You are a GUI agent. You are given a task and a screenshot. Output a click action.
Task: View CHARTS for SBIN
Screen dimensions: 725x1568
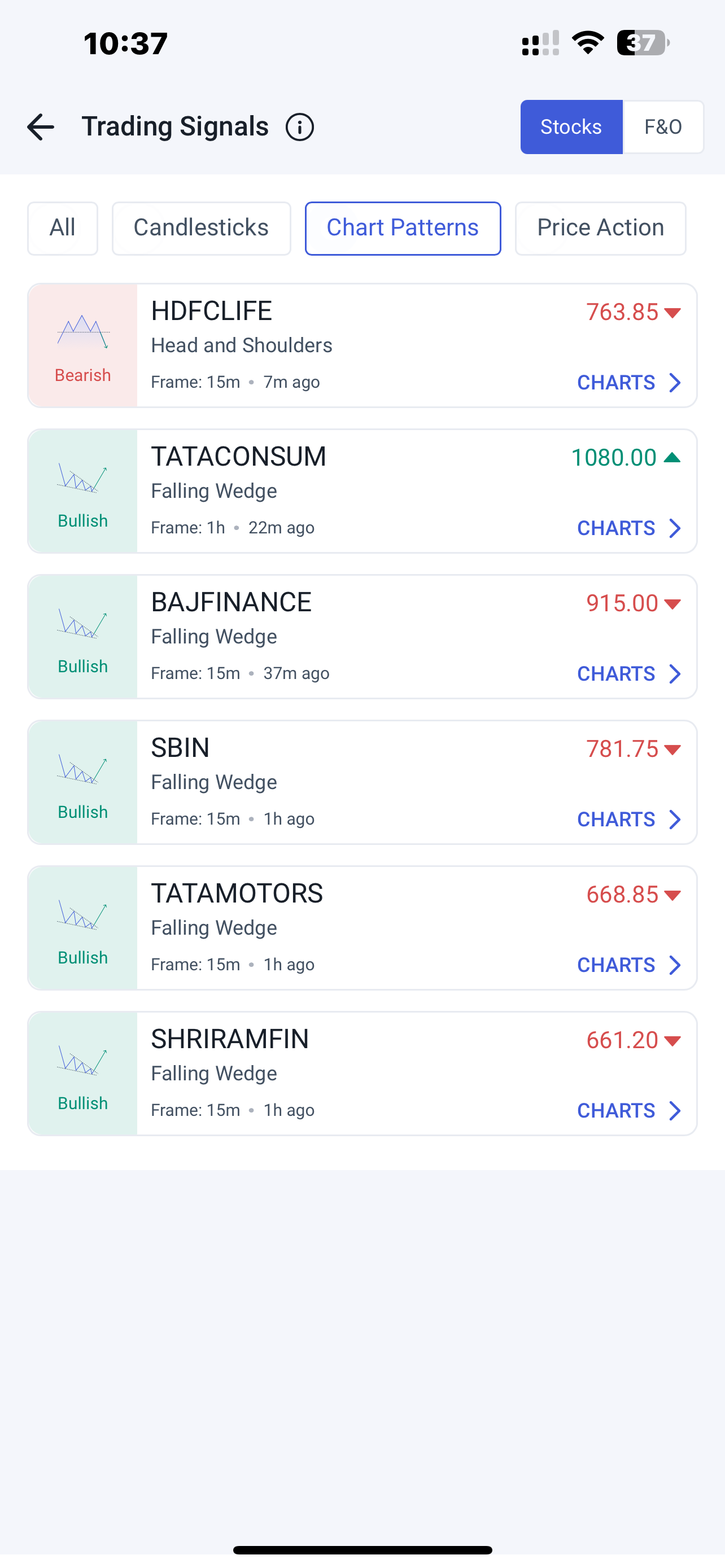coord(629,818)
